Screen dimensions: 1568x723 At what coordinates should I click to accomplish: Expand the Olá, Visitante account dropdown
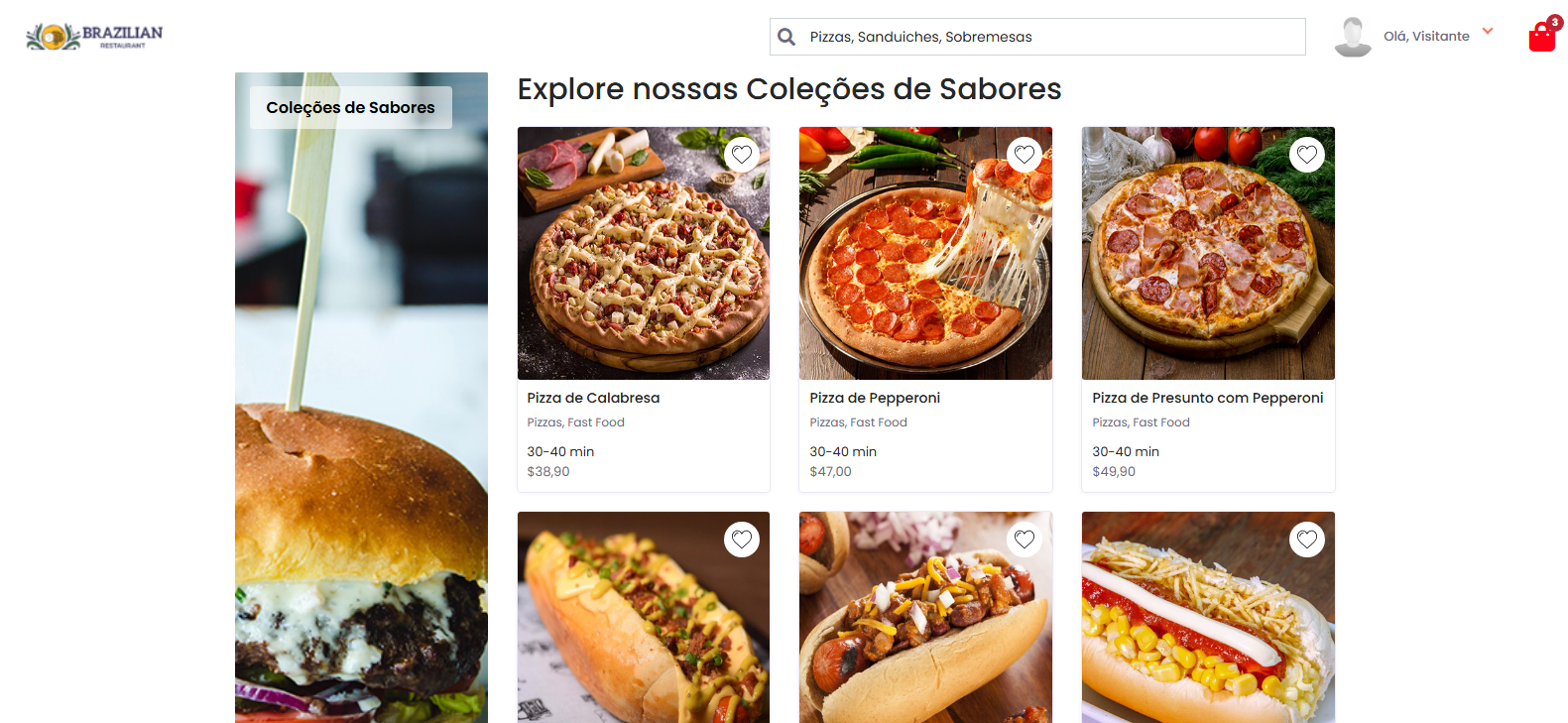point(1487,32)
